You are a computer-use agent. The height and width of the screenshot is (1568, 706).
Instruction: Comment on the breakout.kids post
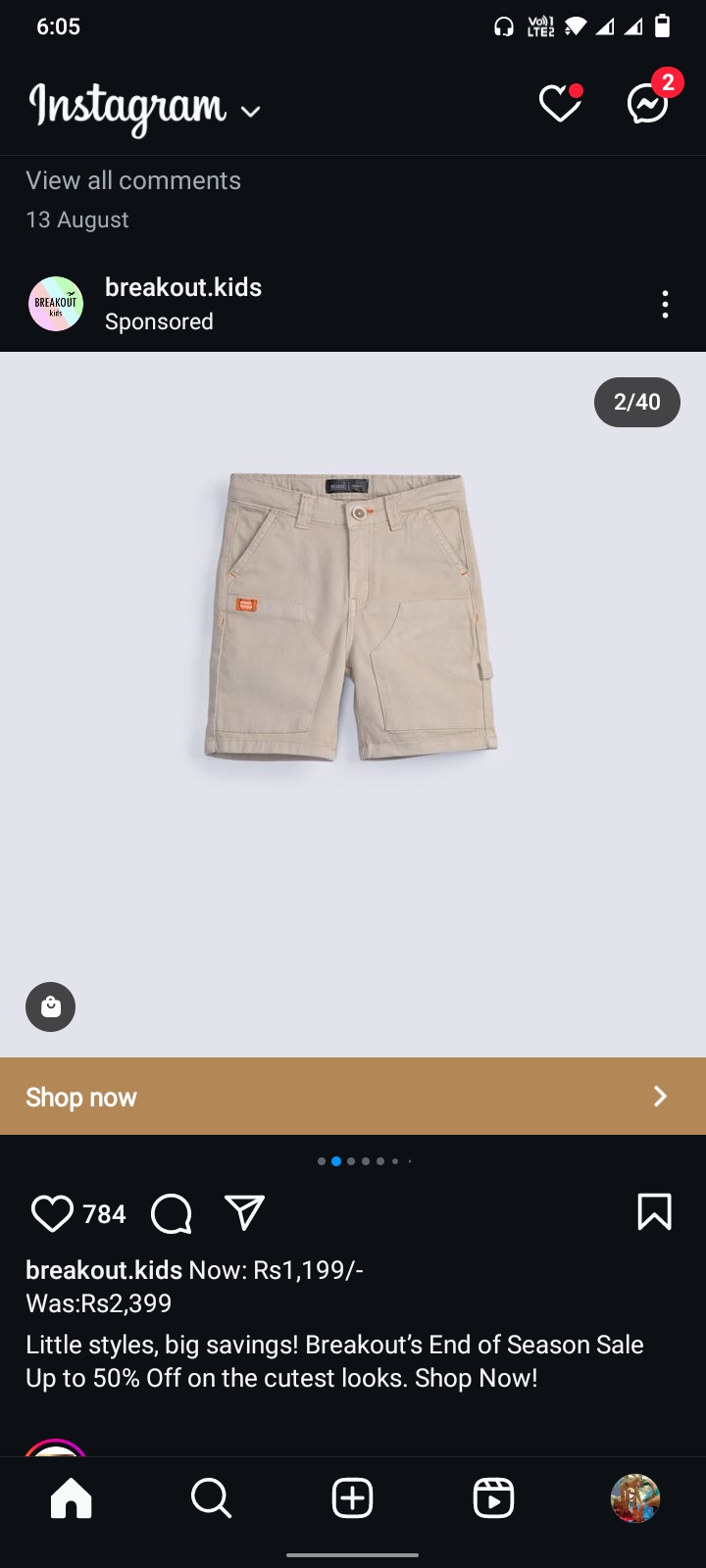(x=172, y=1213)
